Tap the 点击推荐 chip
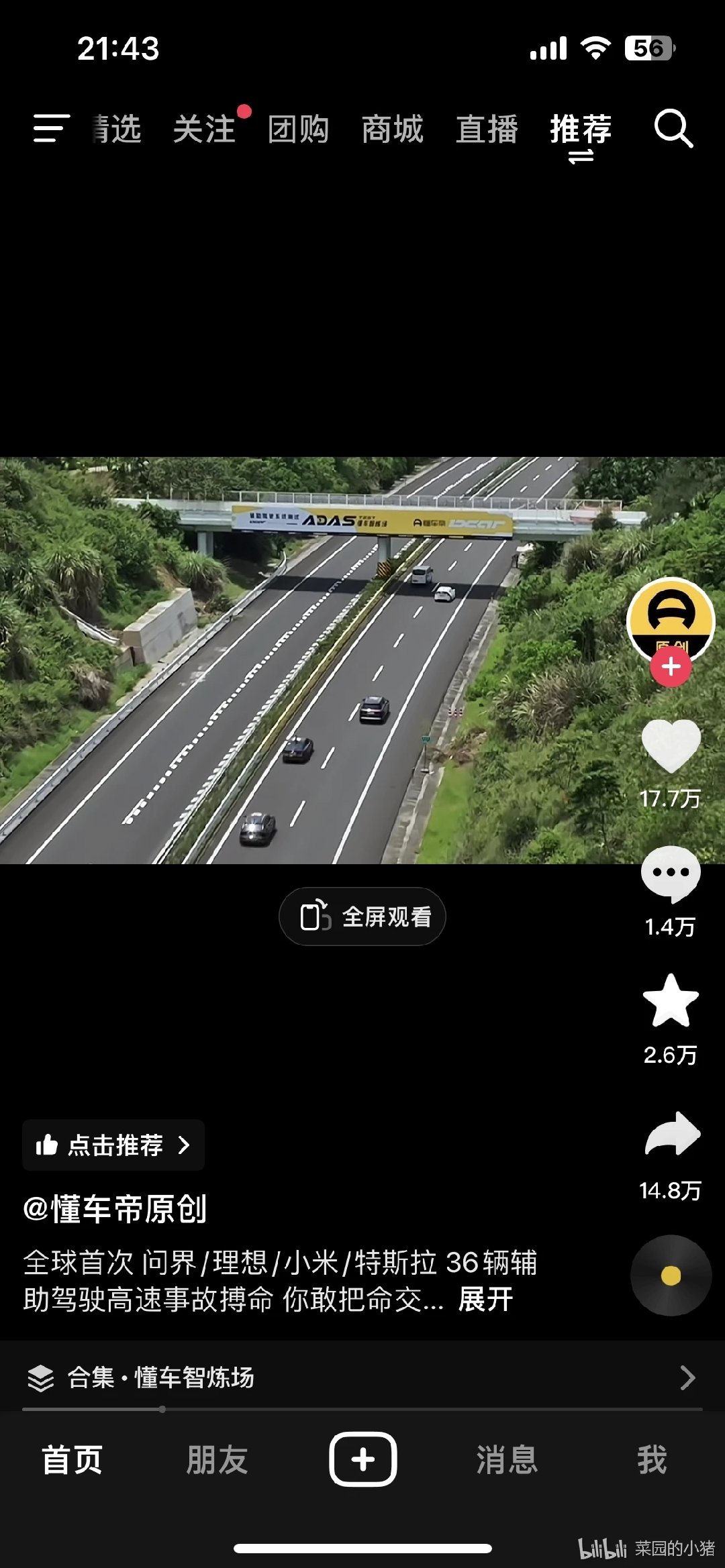725x1568 pixels. [113, 1145]
